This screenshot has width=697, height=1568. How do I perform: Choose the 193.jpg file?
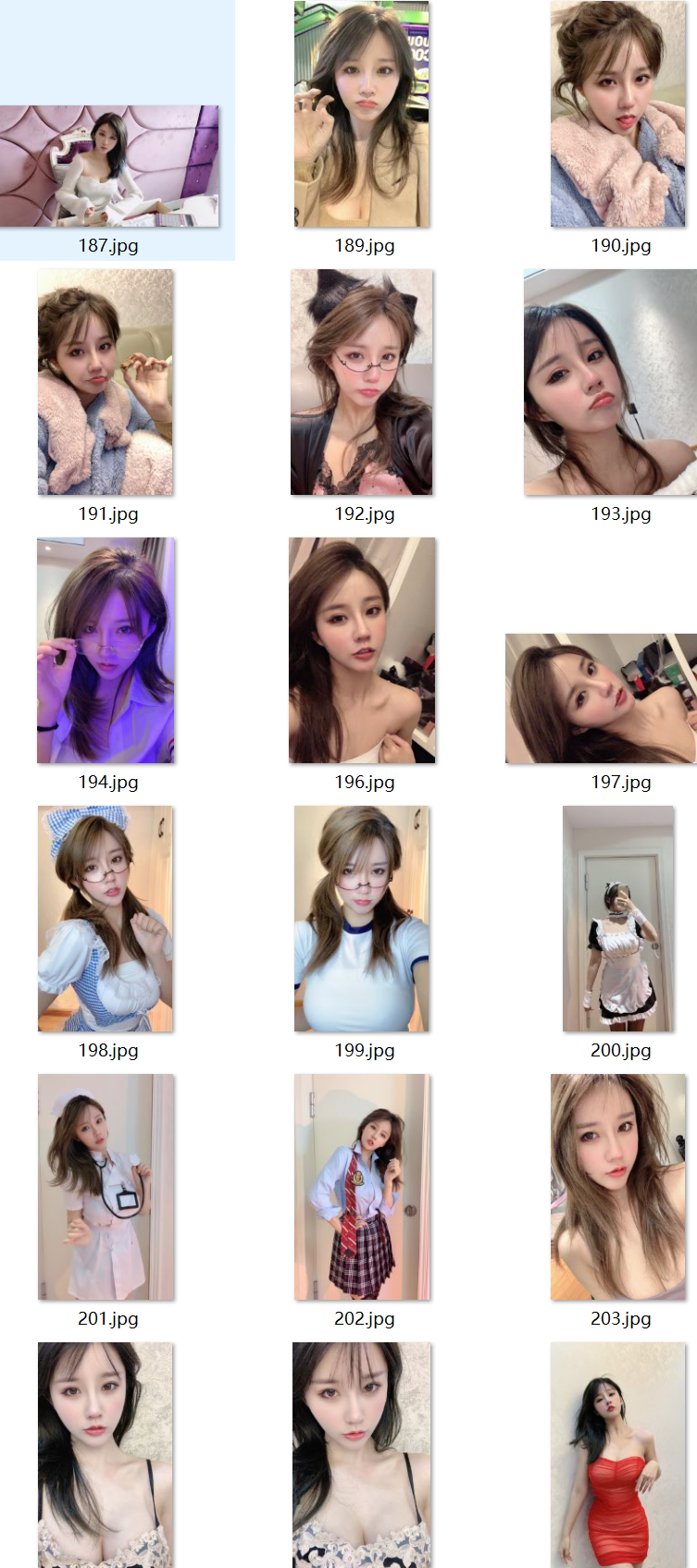click(610, 382)
